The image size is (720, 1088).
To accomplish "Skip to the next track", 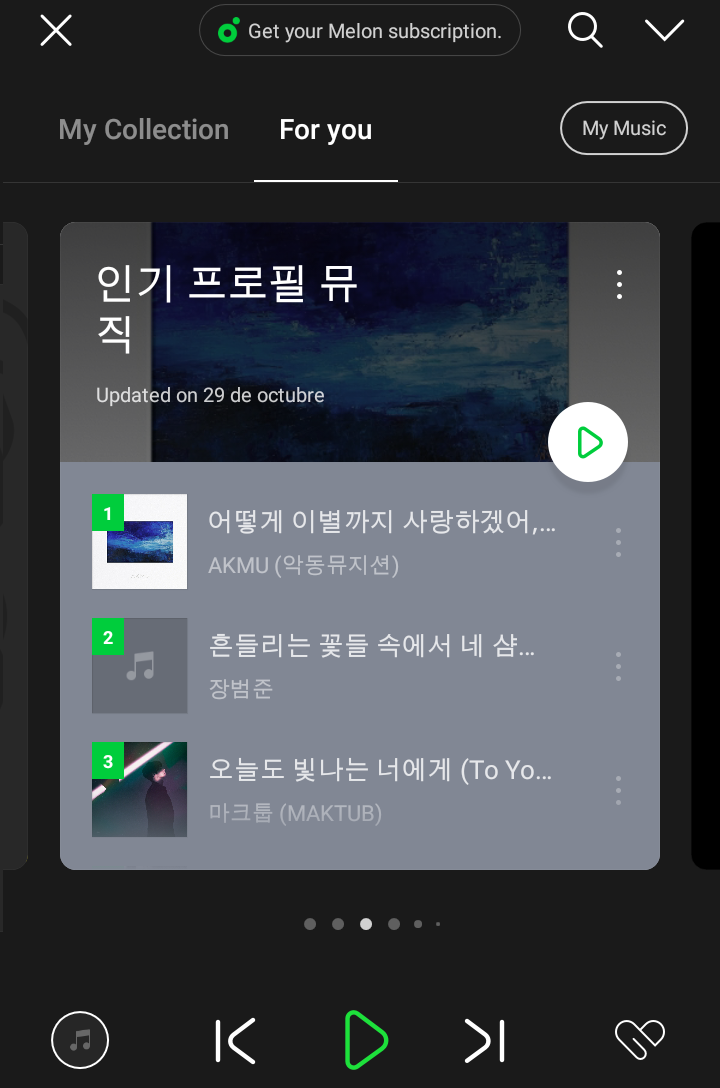I will 485,1040.
